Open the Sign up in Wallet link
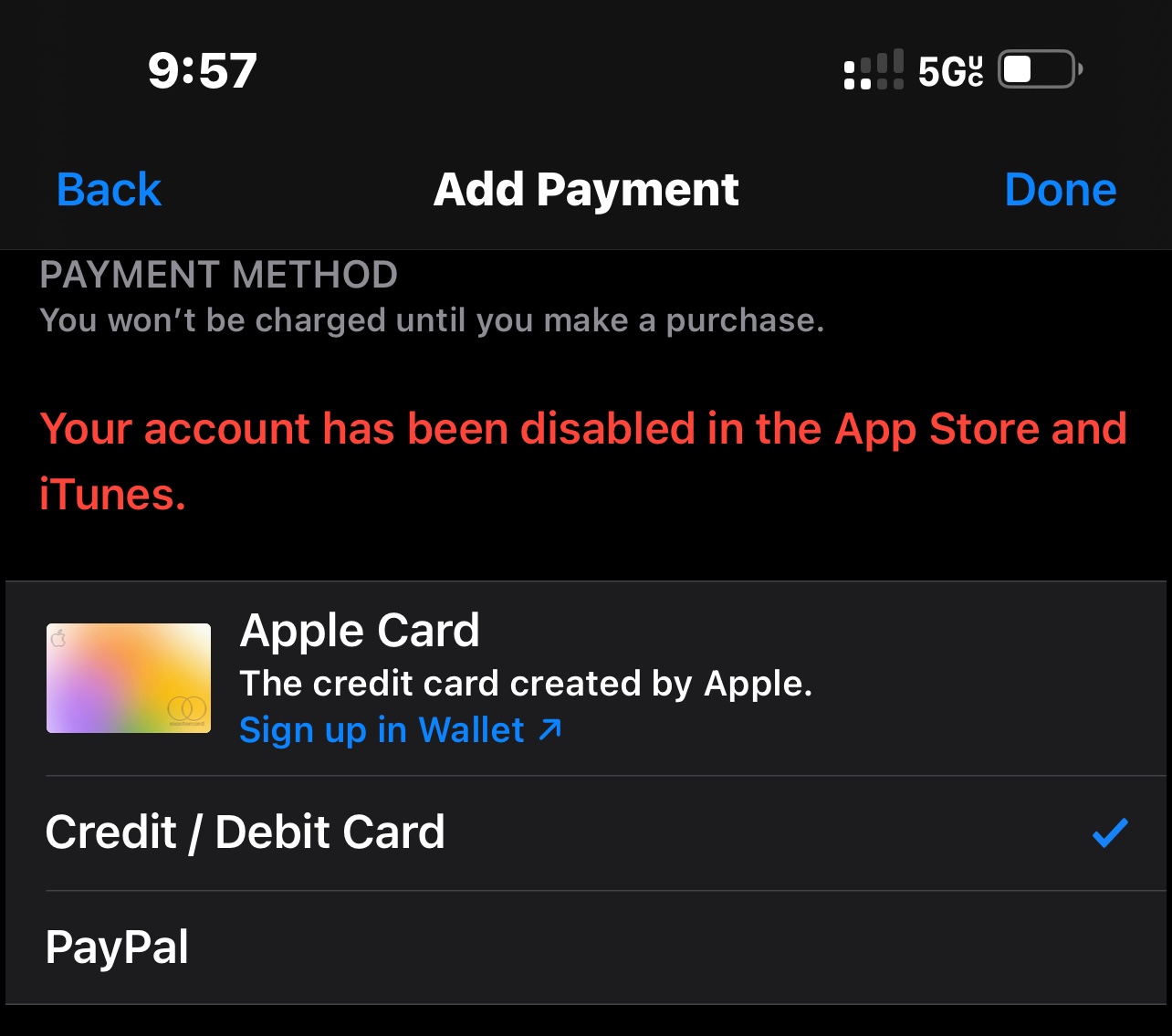 coord(401,730)
